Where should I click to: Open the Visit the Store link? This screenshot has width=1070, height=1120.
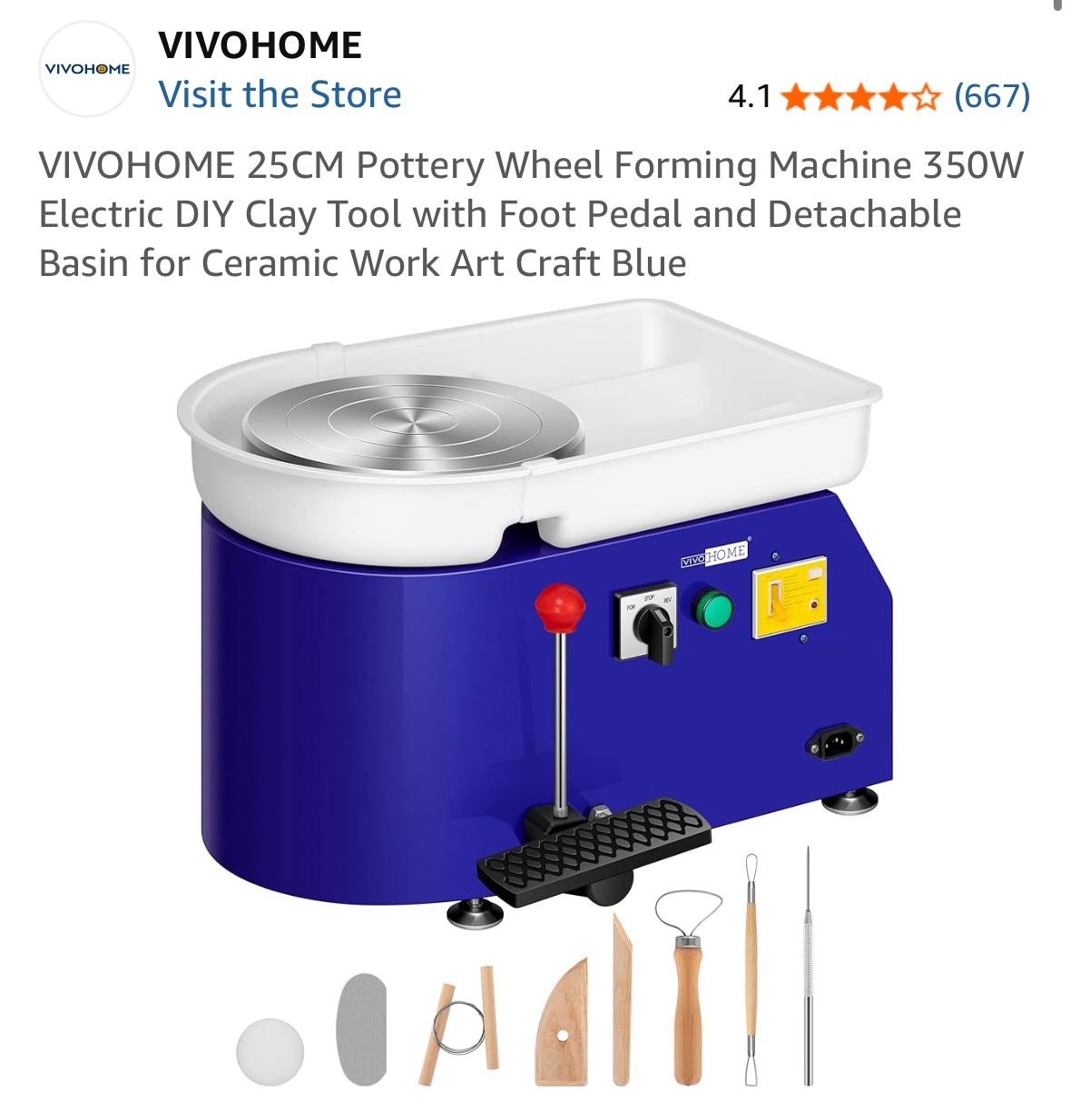(279, 93)
